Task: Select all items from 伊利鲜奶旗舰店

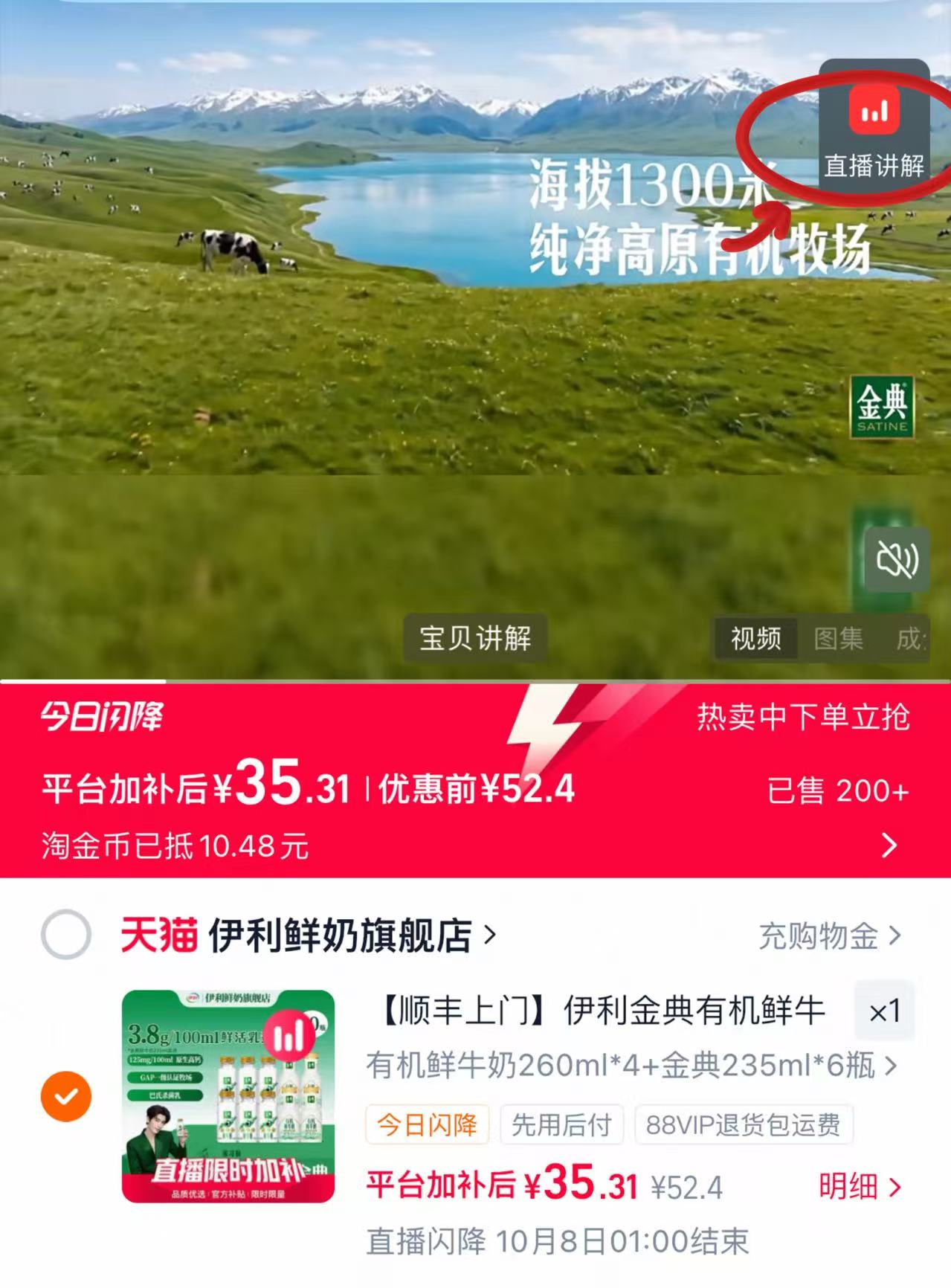Action: (66, 934)
